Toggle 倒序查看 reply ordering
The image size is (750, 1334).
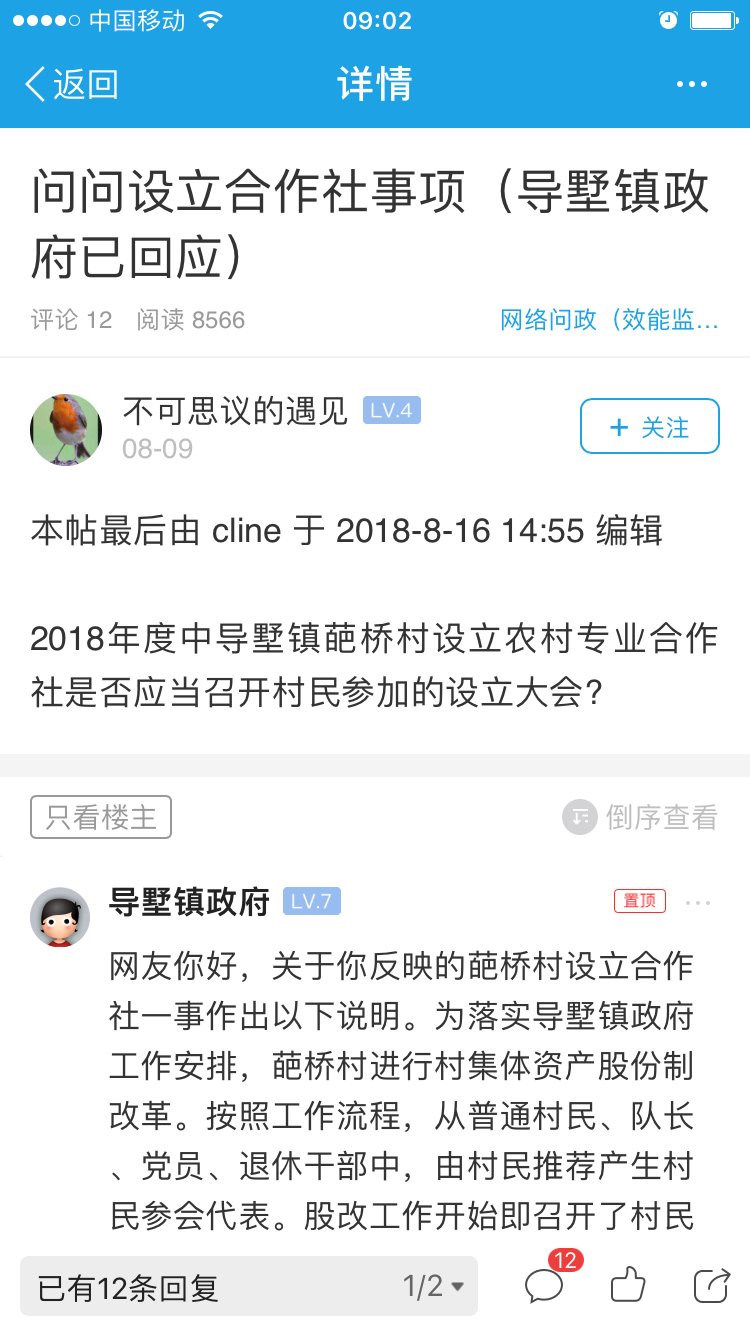pyautogui.click(x=641, y=817)
